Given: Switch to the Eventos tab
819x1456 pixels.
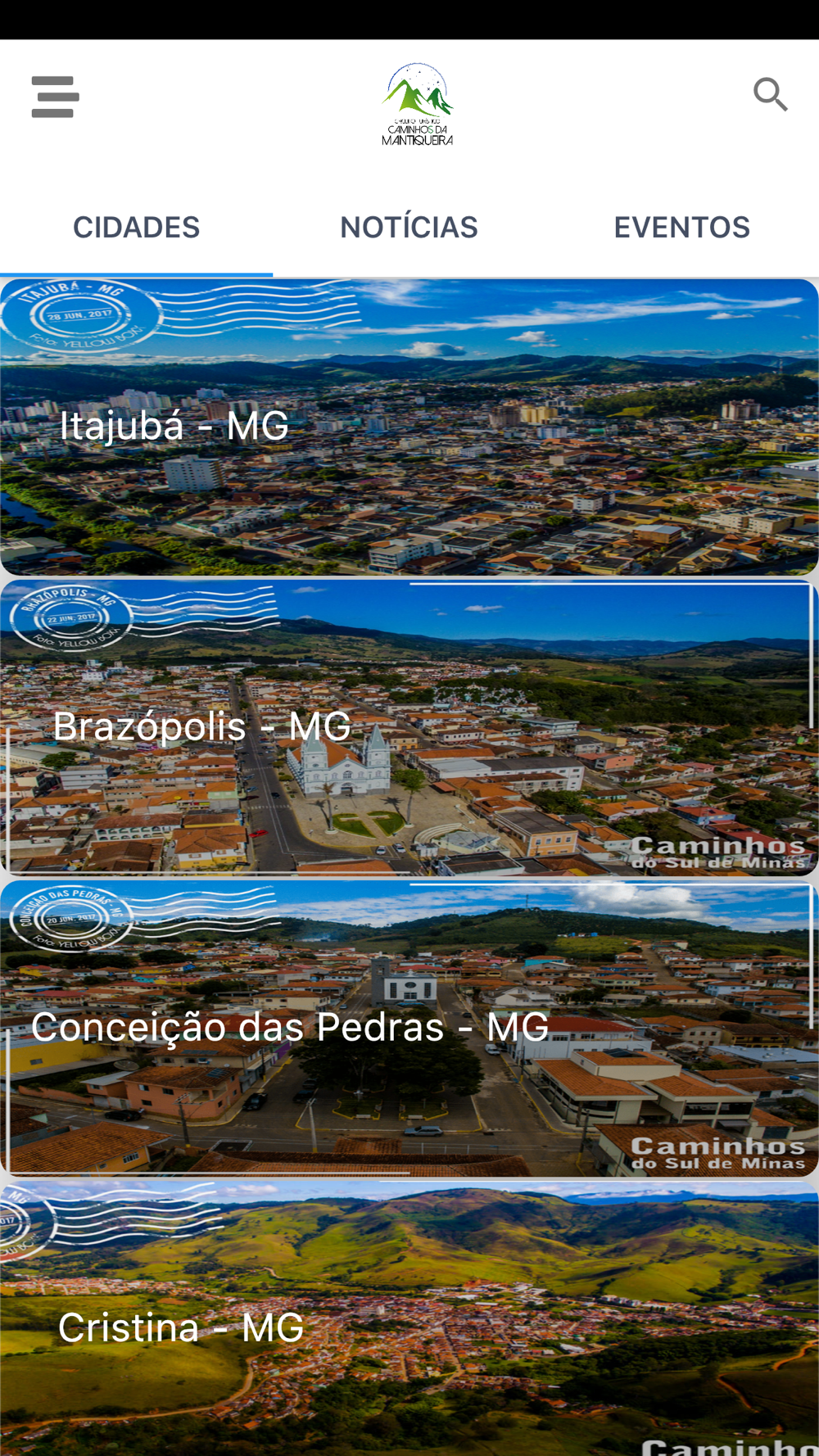Looking at the screenshot, I should click(681, 227).
